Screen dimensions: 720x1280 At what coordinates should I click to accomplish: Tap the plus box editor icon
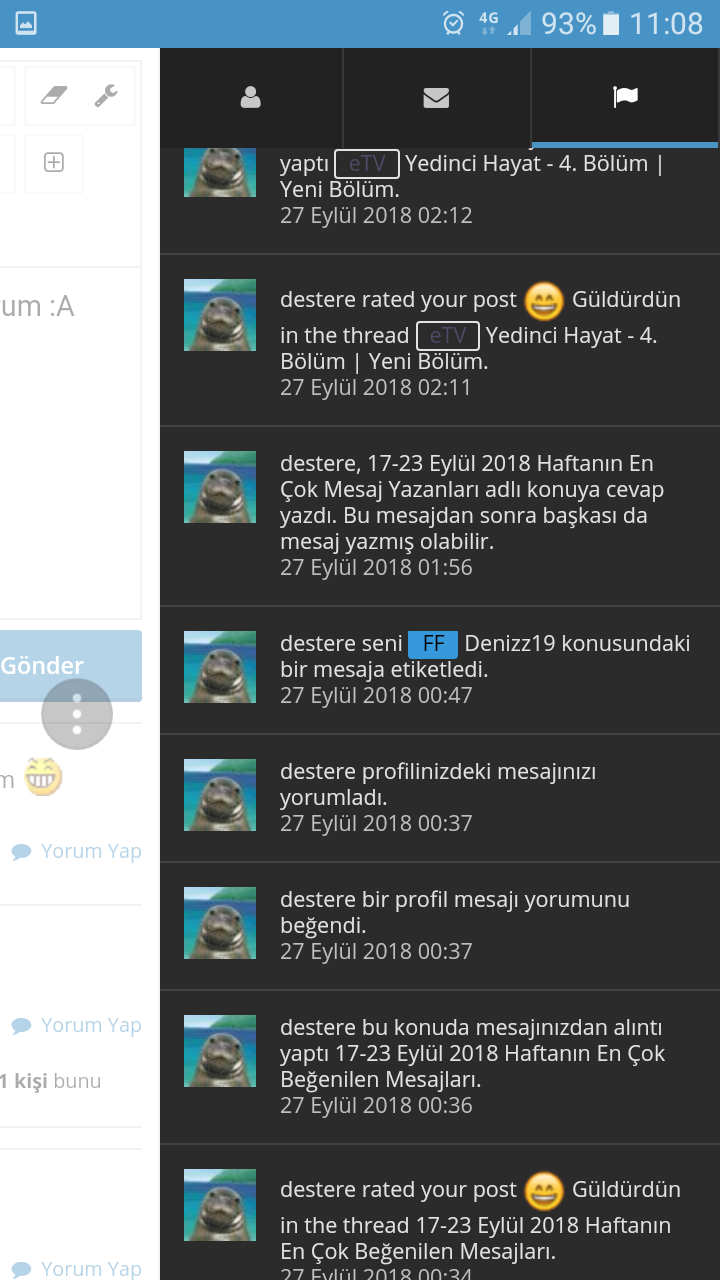point(54,162)
